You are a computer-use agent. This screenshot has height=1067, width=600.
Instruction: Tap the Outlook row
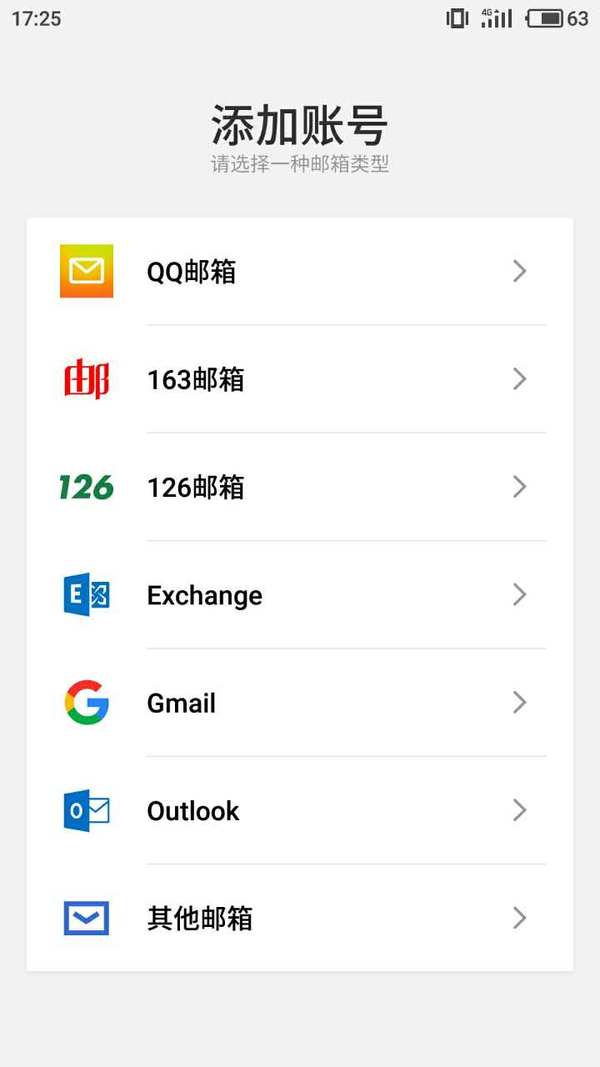click(x=300, y=810)
